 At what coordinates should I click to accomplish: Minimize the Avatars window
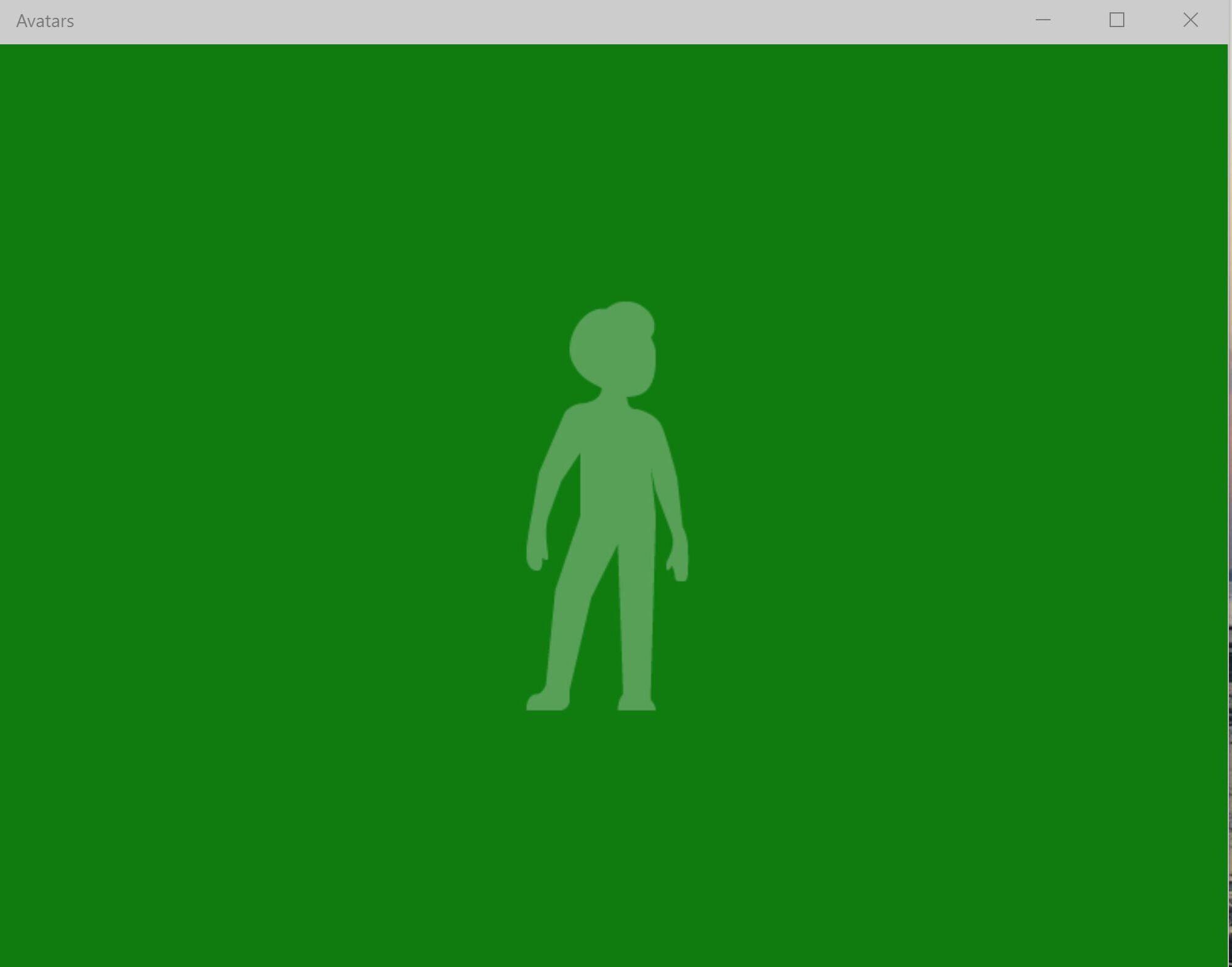point(1043,20)
